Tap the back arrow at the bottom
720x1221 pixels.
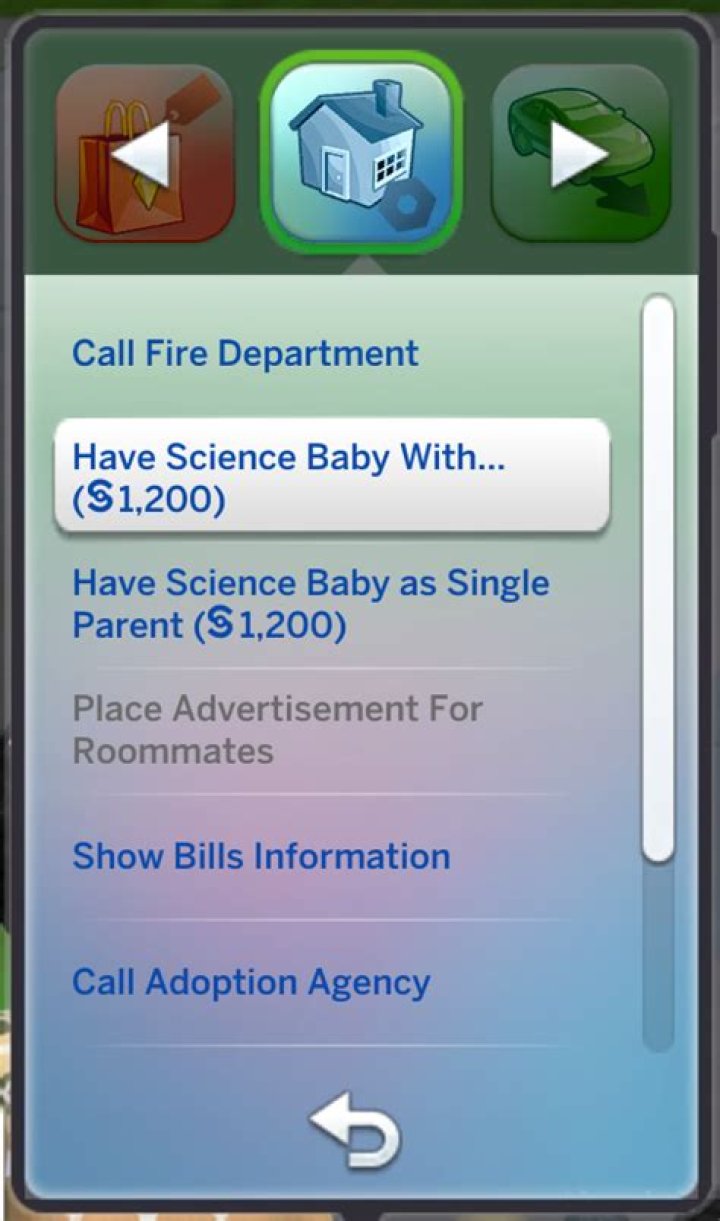click(356, 1131)
